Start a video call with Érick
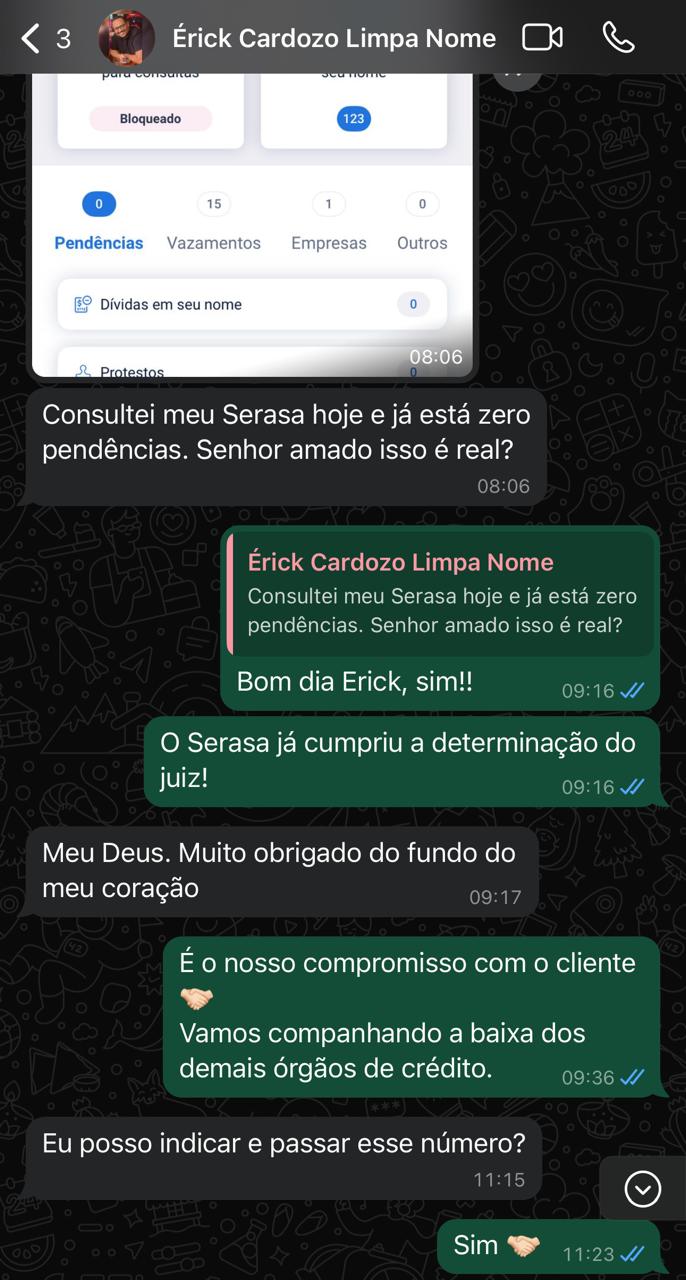Image resolution: width=686 pixels, height=1280 pixels. pos(542,39)
